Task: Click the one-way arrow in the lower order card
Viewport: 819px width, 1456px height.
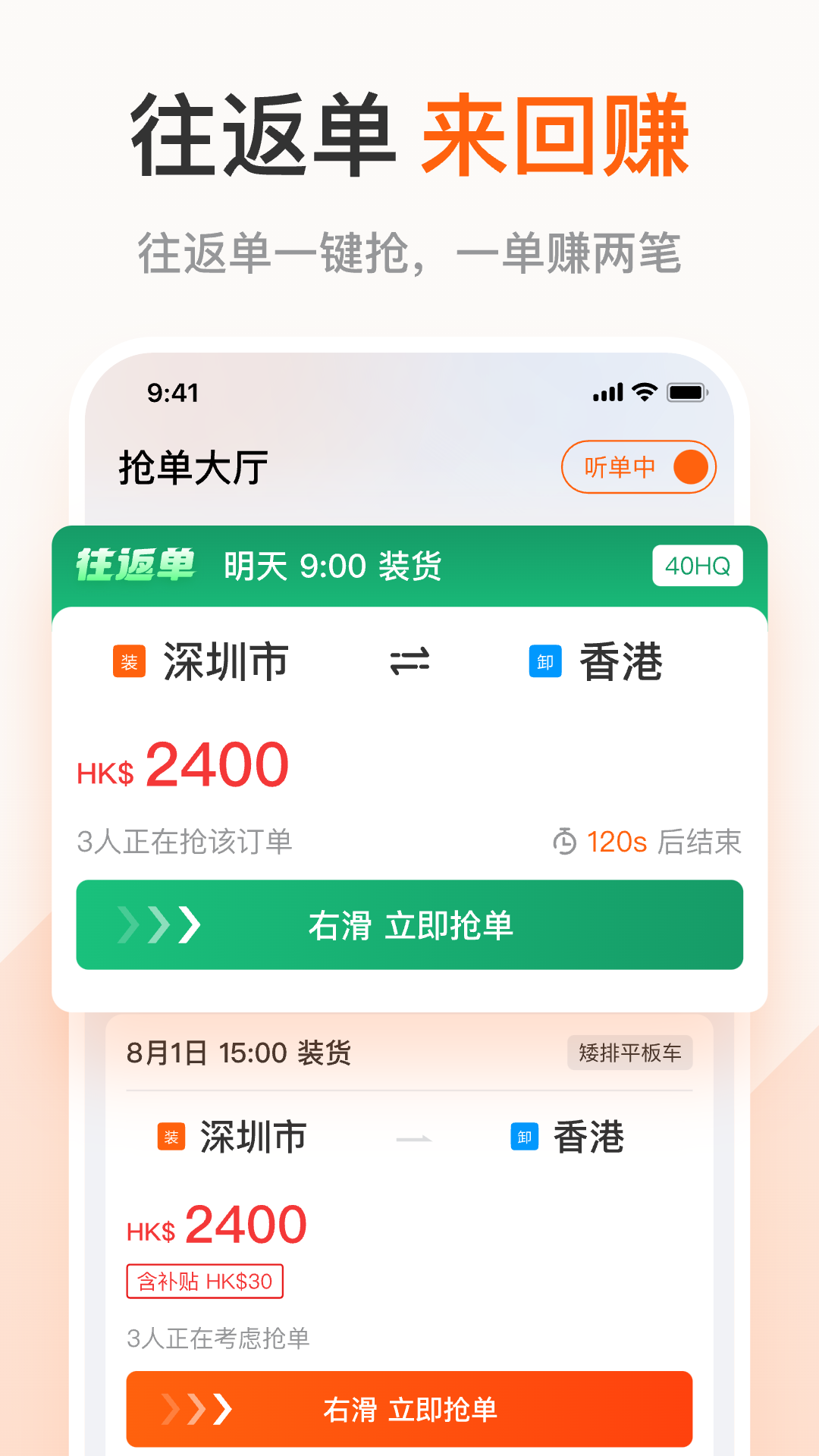Action: tap(414, 1137)
